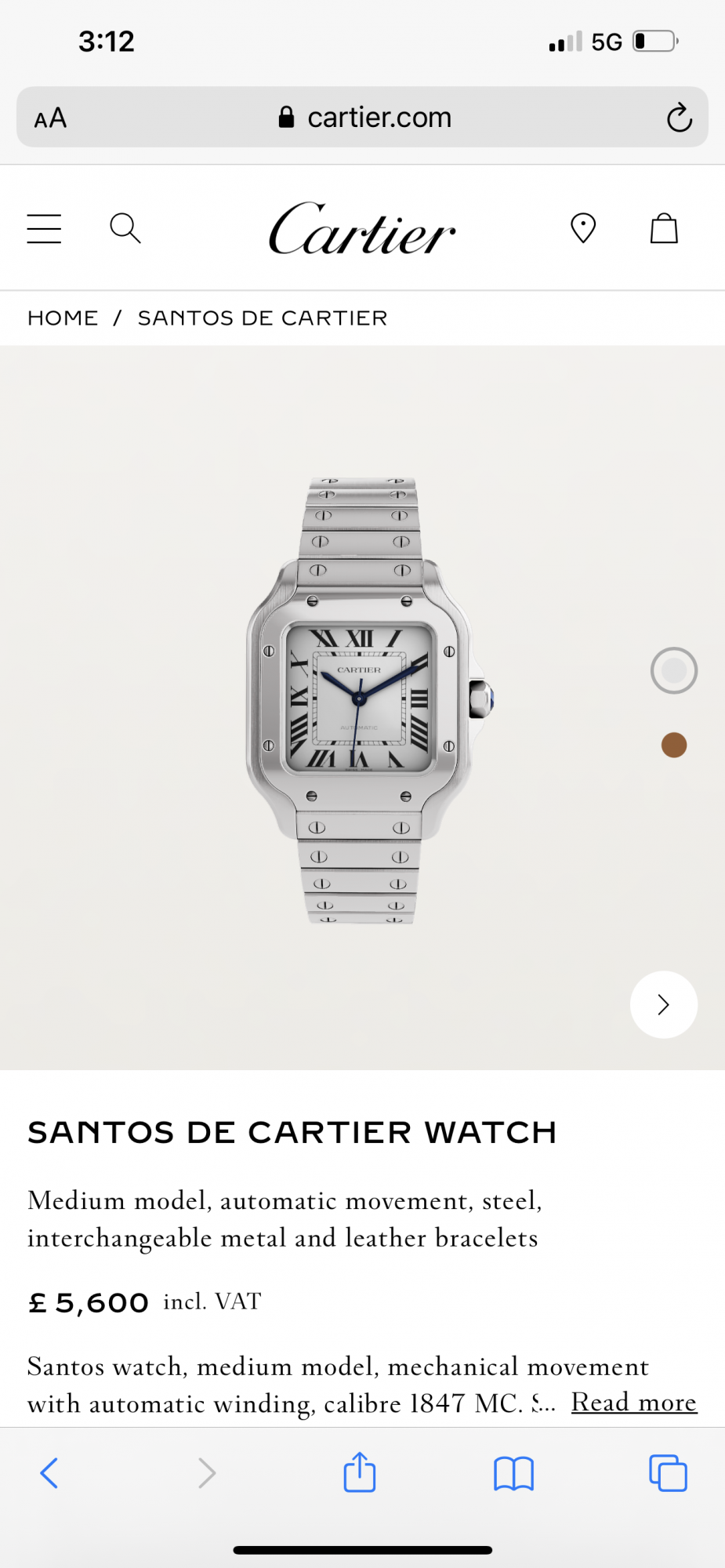Expand description with Read more
Screen dimensions: 725x1568
pyautogui.click(x=633, y=1402)
